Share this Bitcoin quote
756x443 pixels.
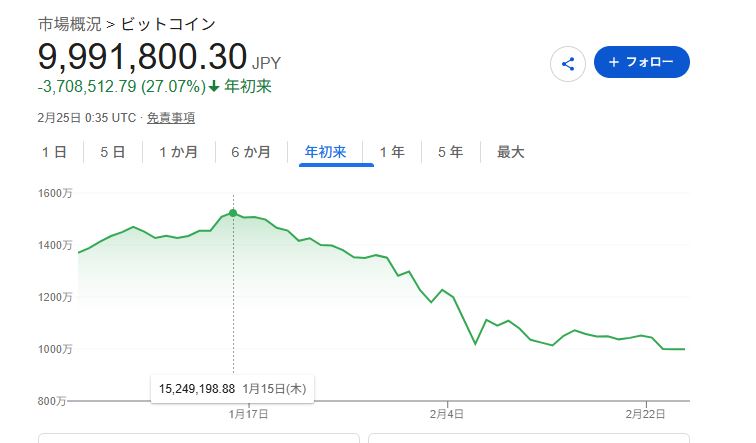click(567, 63)
